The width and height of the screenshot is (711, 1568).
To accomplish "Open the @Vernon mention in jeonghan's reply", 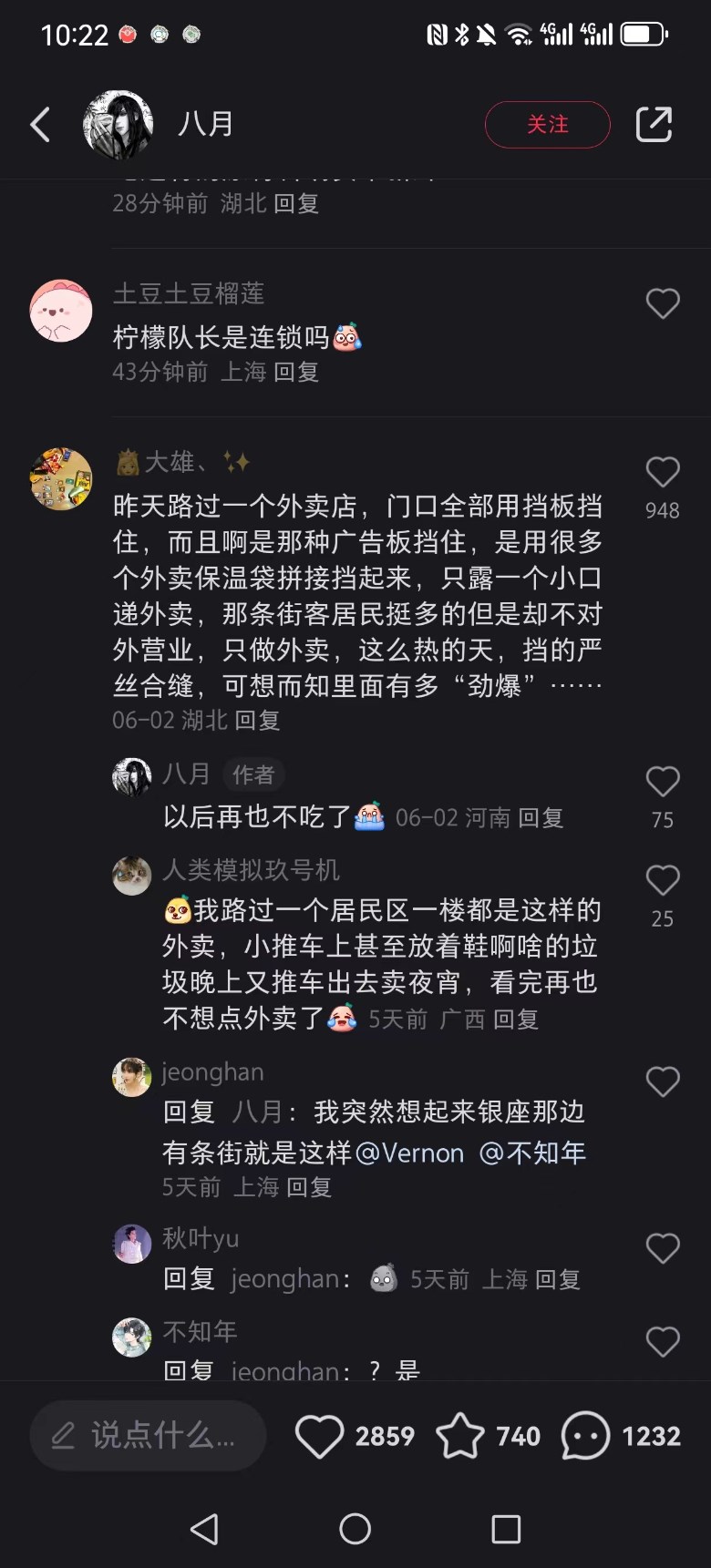I will tap(409, 1153).
